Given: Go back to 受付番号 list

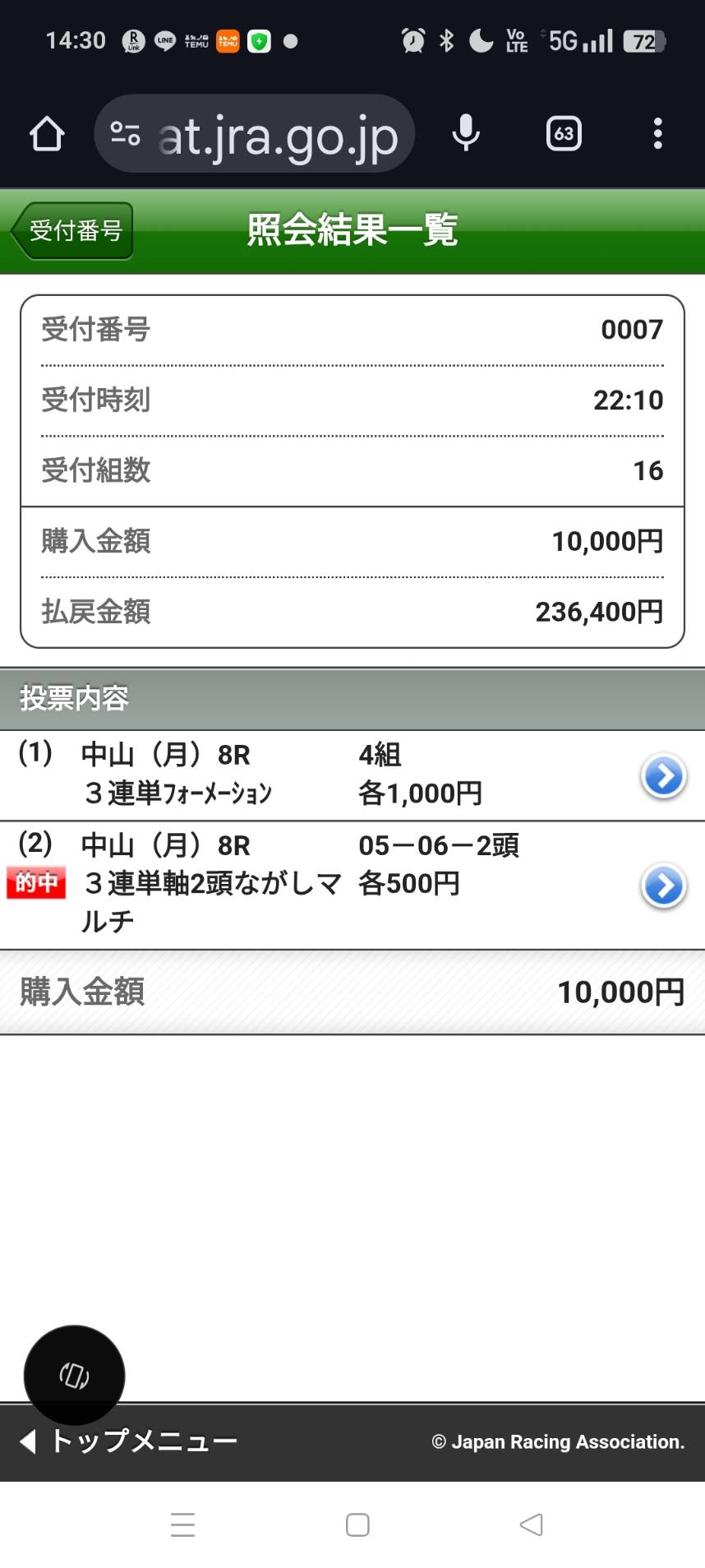Looking at the screenshot, I should (72, 231).
